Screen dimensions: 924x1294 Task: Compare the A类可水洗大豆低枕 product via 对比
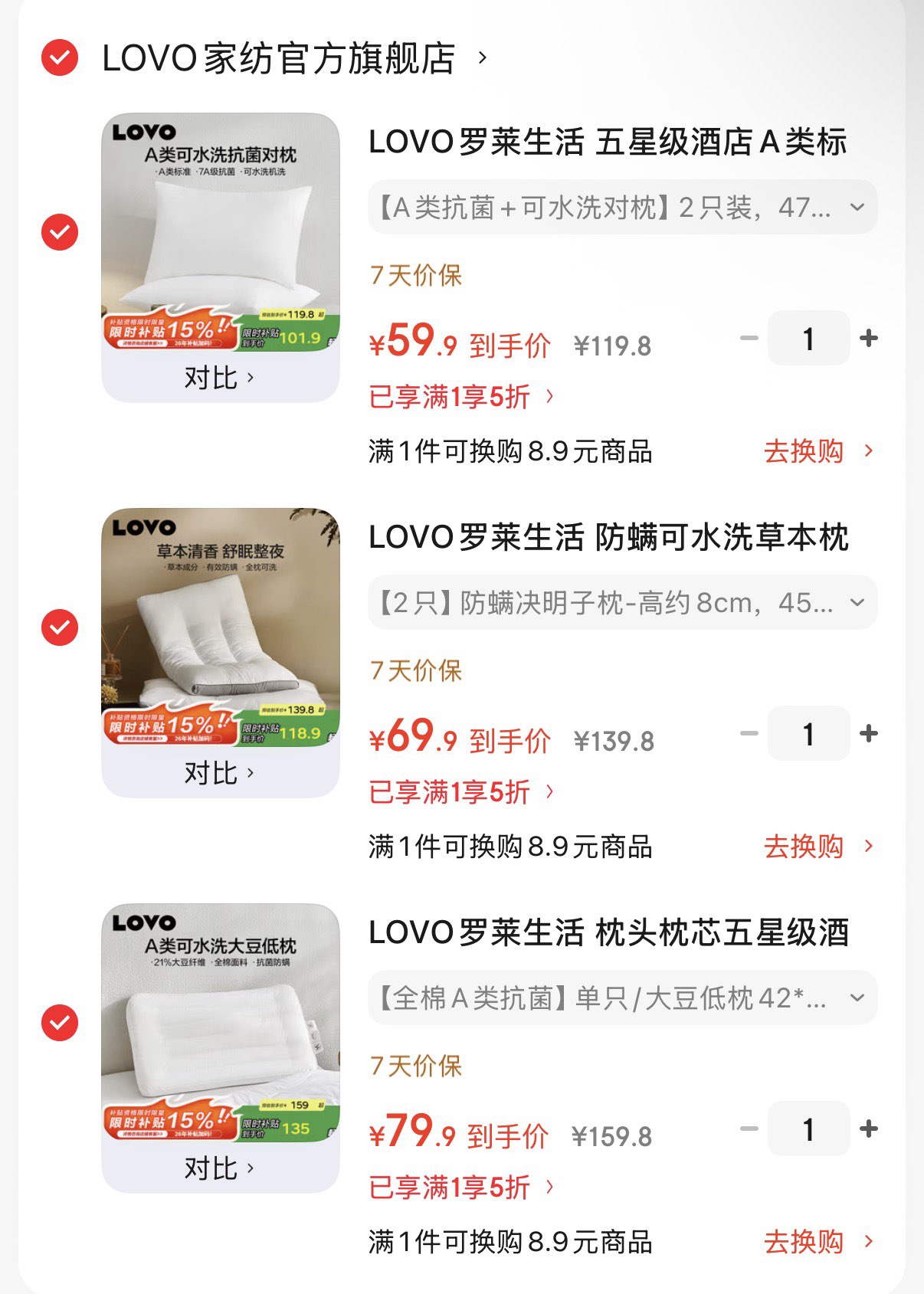[219, 1168]
